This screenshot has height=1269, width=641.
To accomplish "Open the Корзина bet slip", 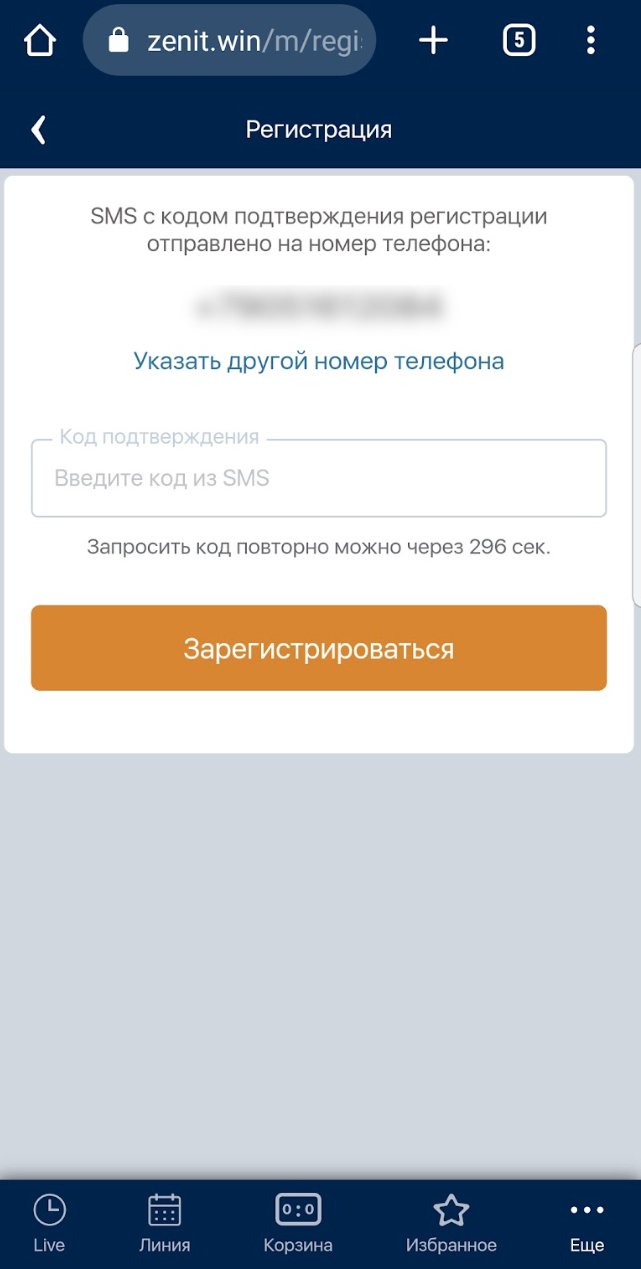I will click(298, 1223).
